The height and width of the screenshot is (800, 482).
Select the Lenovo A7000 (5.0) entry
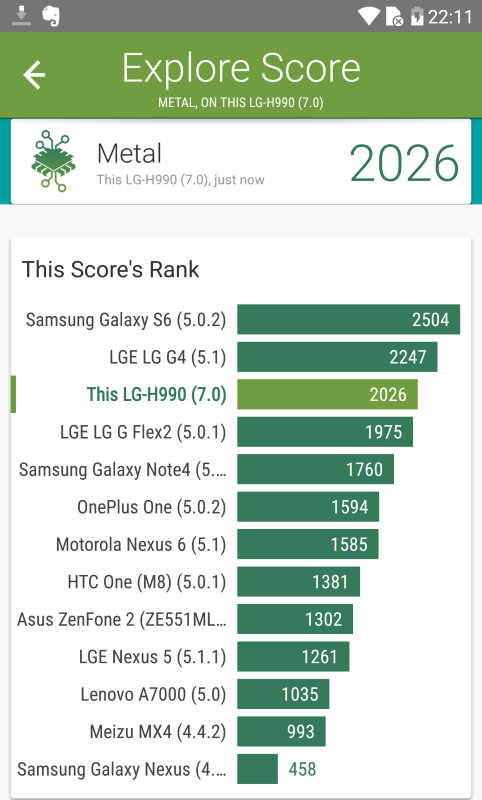[x=241, y=694]
